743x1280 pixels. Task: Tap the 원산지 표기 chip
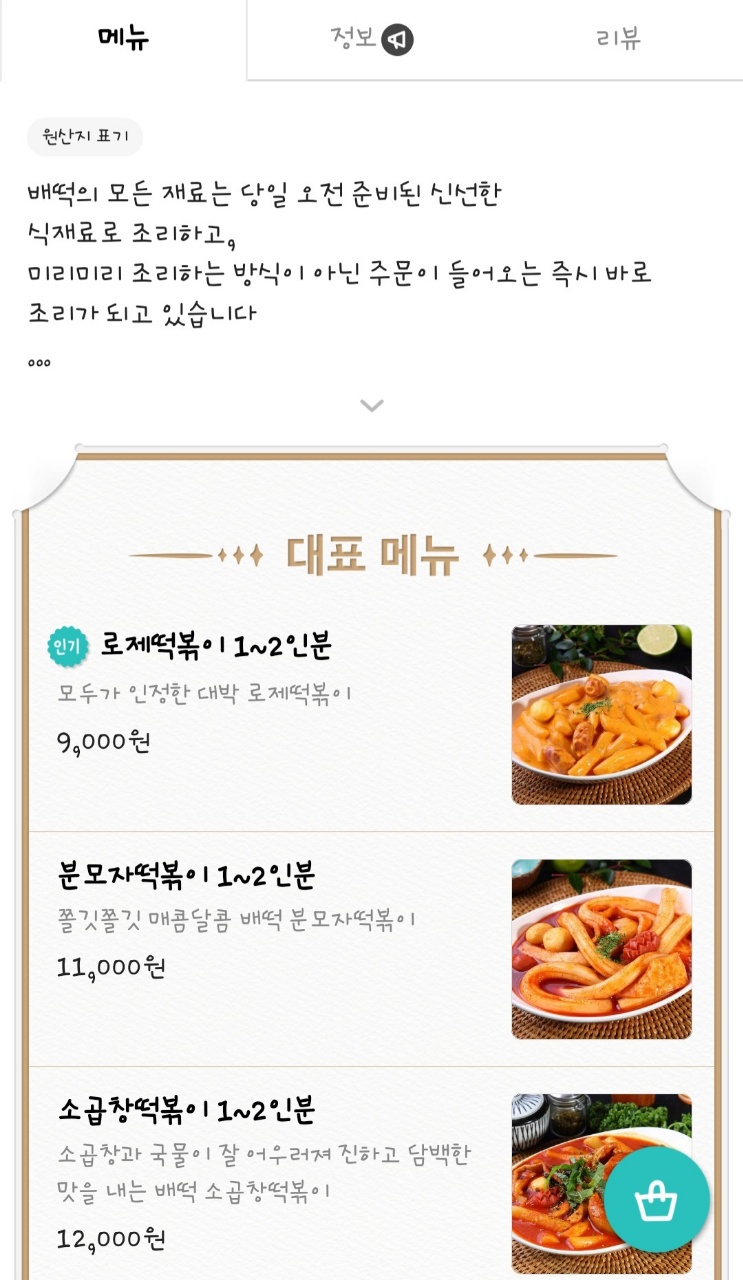[85, 137]
